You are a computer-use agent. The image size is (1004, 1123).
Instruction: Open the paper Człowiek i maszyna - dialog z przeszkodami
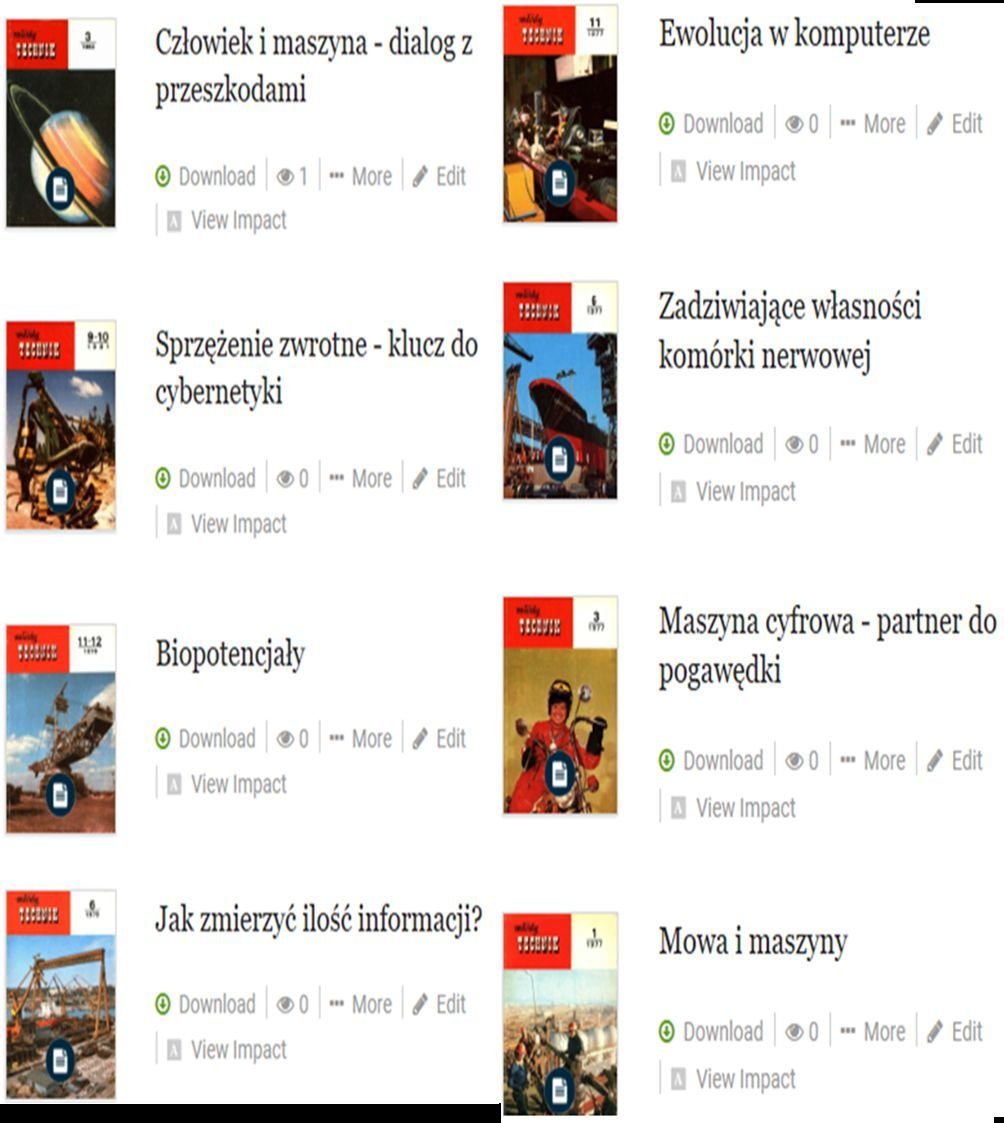[x=314, y=66]
